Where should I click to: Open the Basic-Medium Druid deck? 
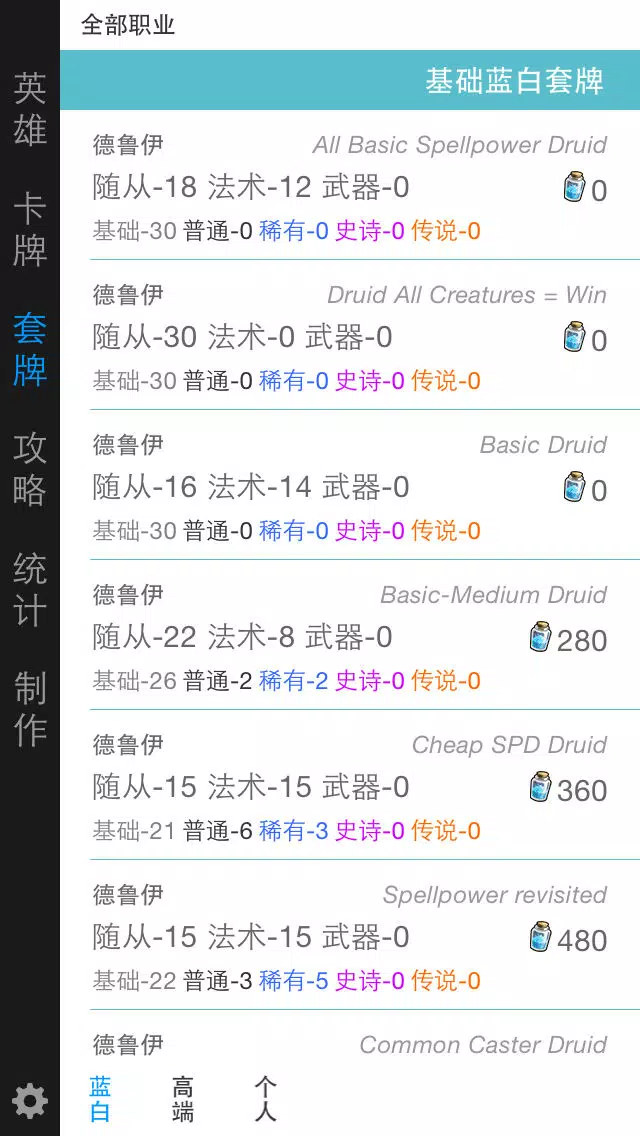coord(350,636)
